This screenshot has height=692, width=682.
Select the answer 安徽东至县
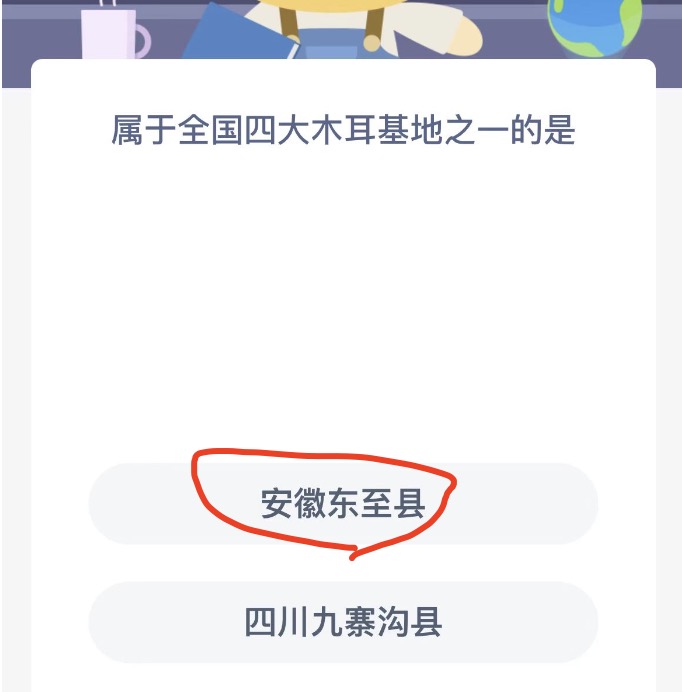(342, 503)
